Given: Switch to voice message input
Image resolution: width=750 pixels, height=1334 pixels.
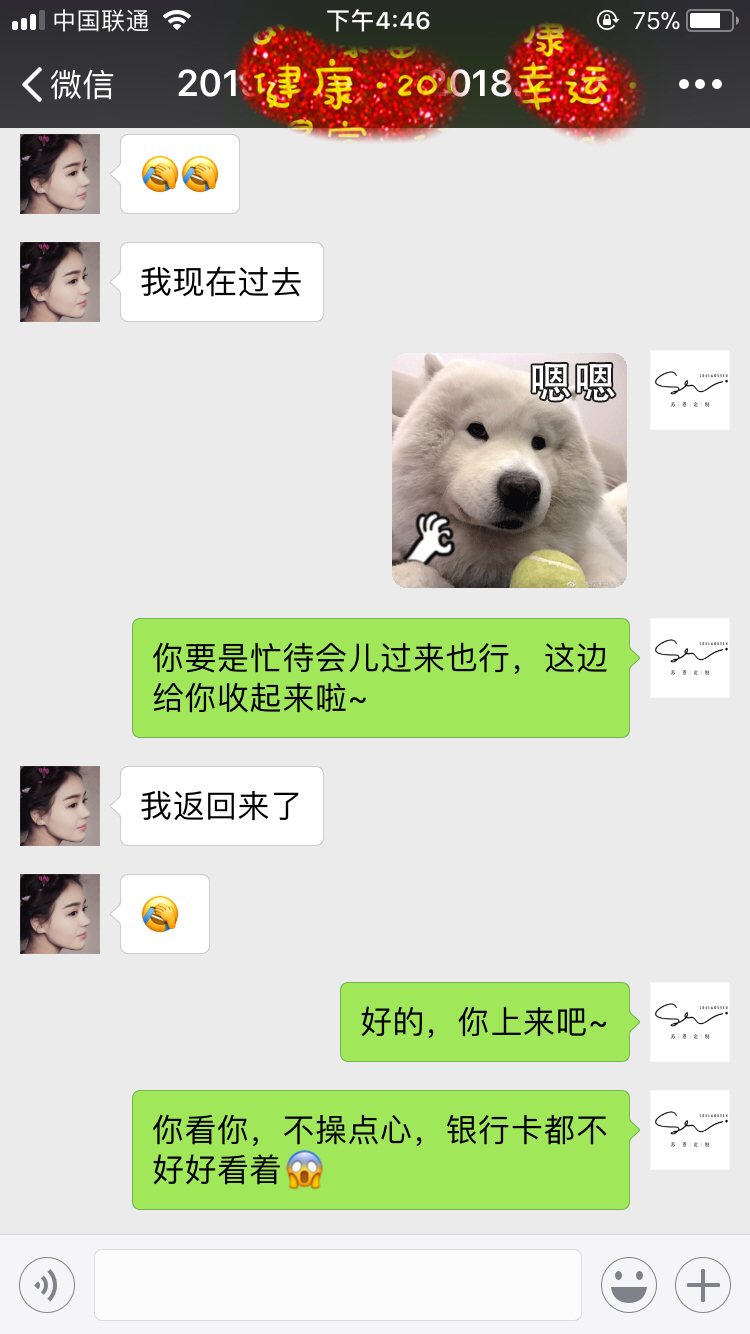Looking at the screenshot, I should 47,1284.
